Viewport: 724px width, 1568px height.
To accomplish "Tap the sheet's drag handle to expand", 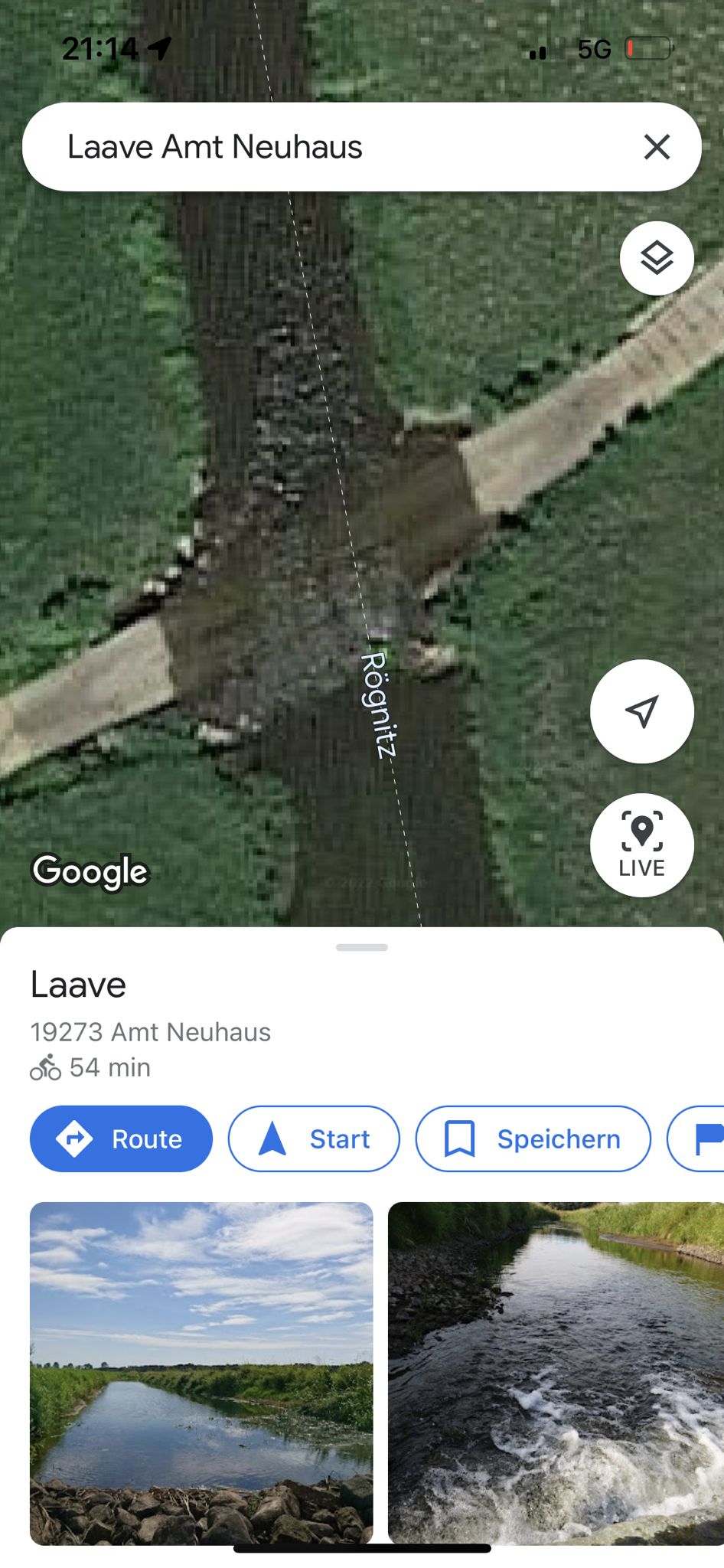I will 362,947.
